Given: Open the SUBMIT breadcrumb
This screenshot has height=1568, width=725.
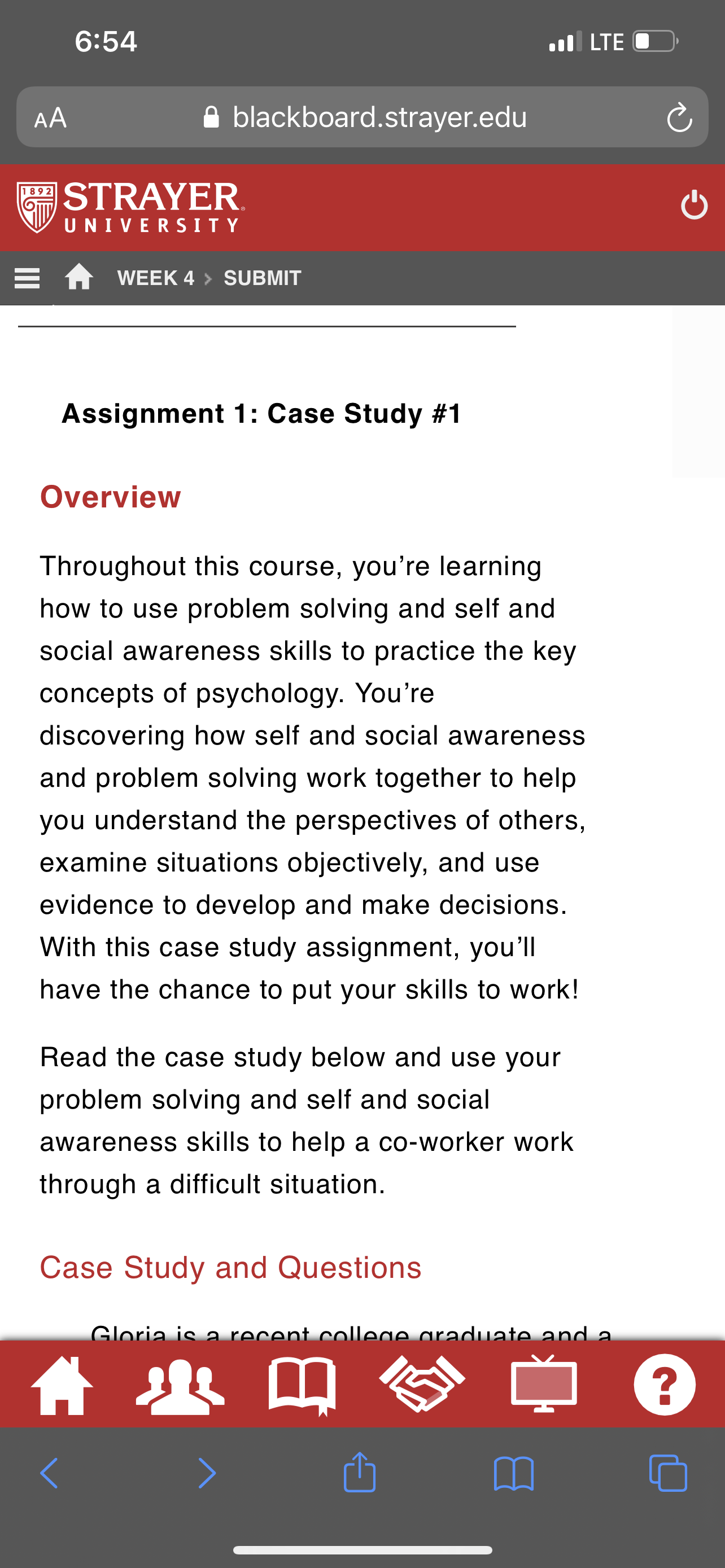Looking at the screenshot, I should (x=263, y=278).
